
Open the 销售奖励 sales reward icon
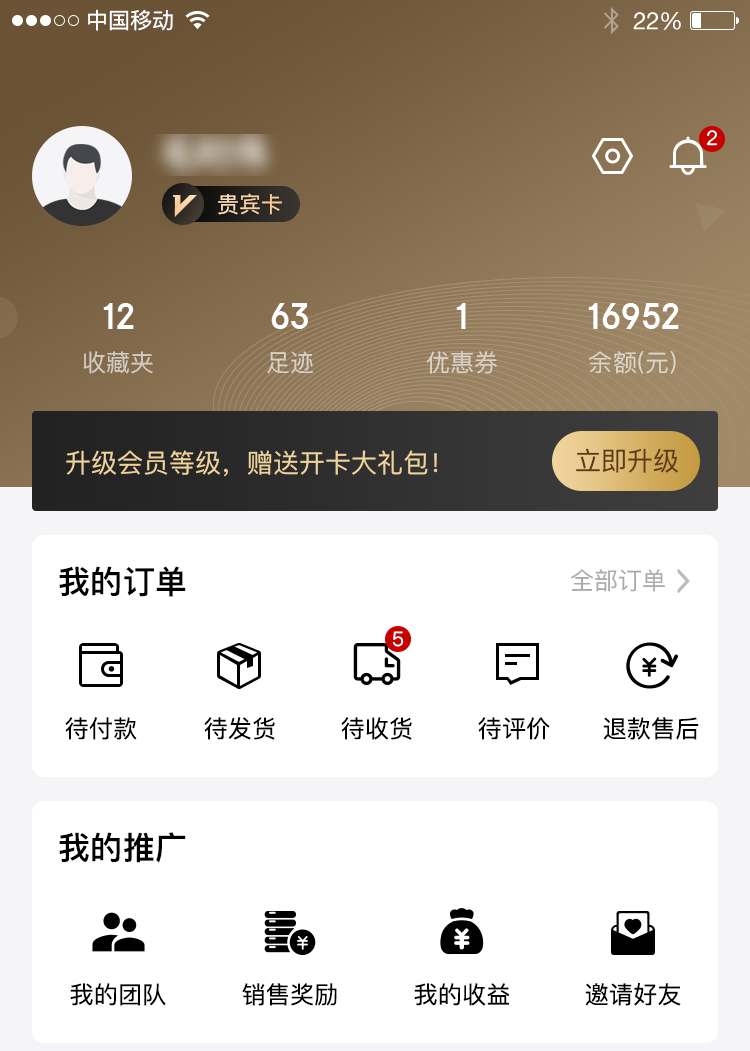click(289, 932)
